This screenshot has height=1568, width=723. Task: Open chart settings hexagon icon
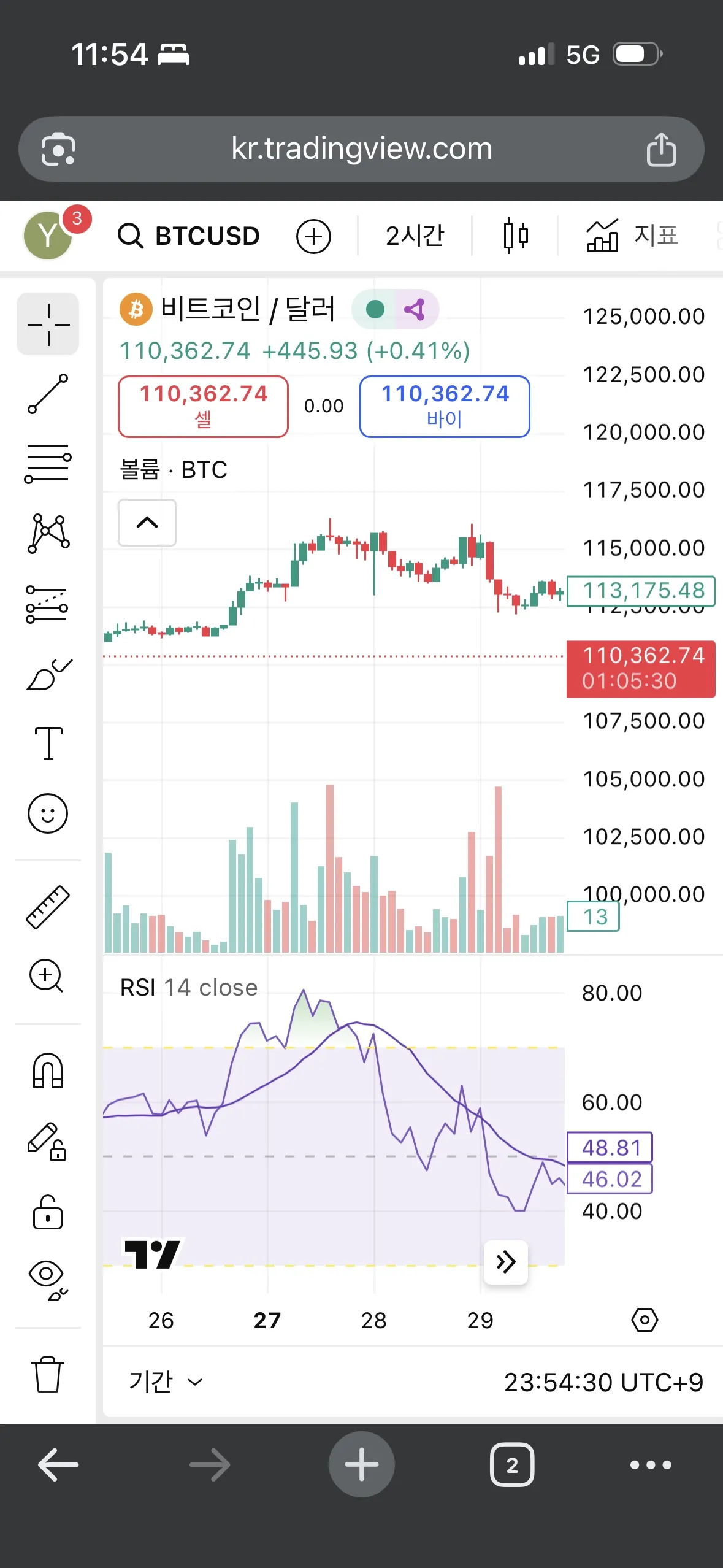click(x=645, y=1320)
